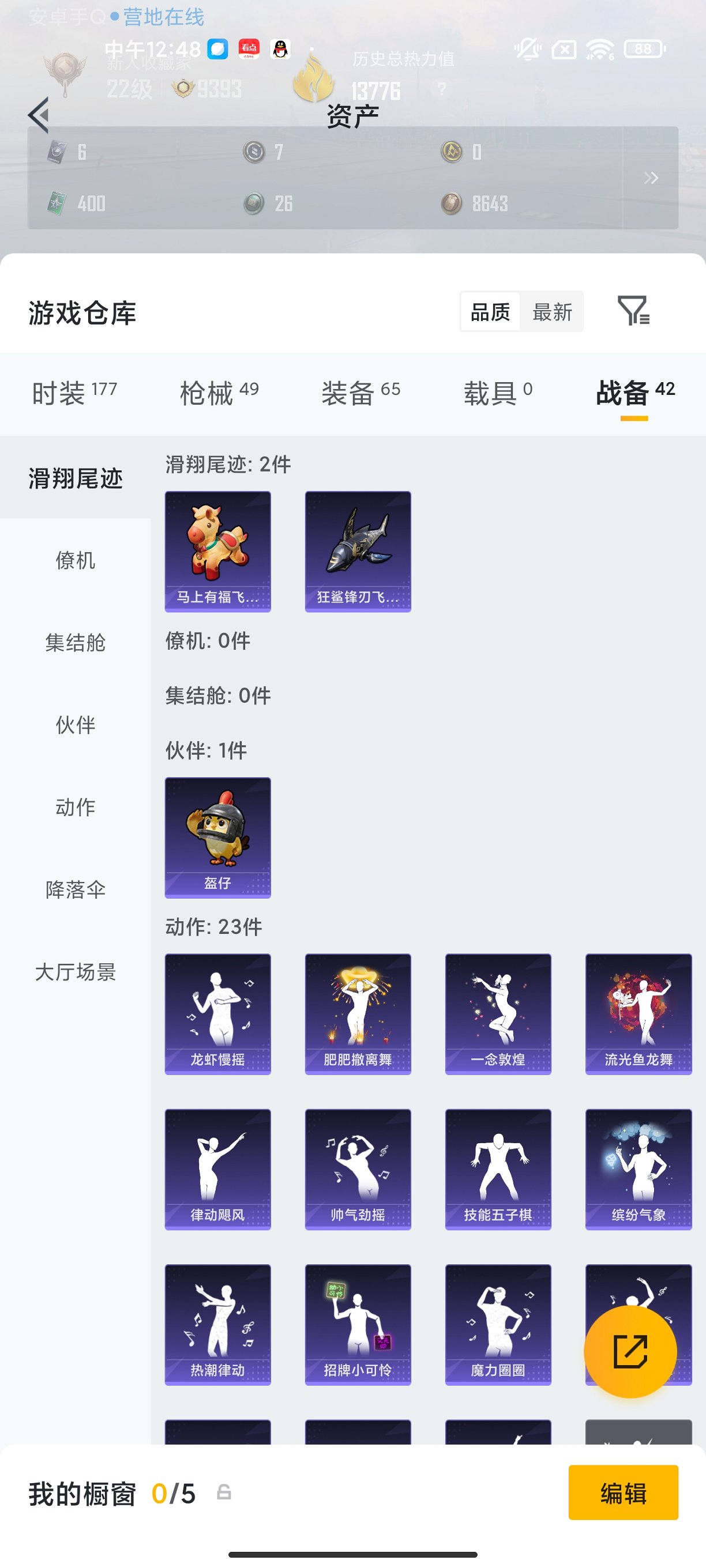The height and width of the screenshot is (1568, 706).
Task: Click the back arrow at top left
Action: click(x=39, y=116)
